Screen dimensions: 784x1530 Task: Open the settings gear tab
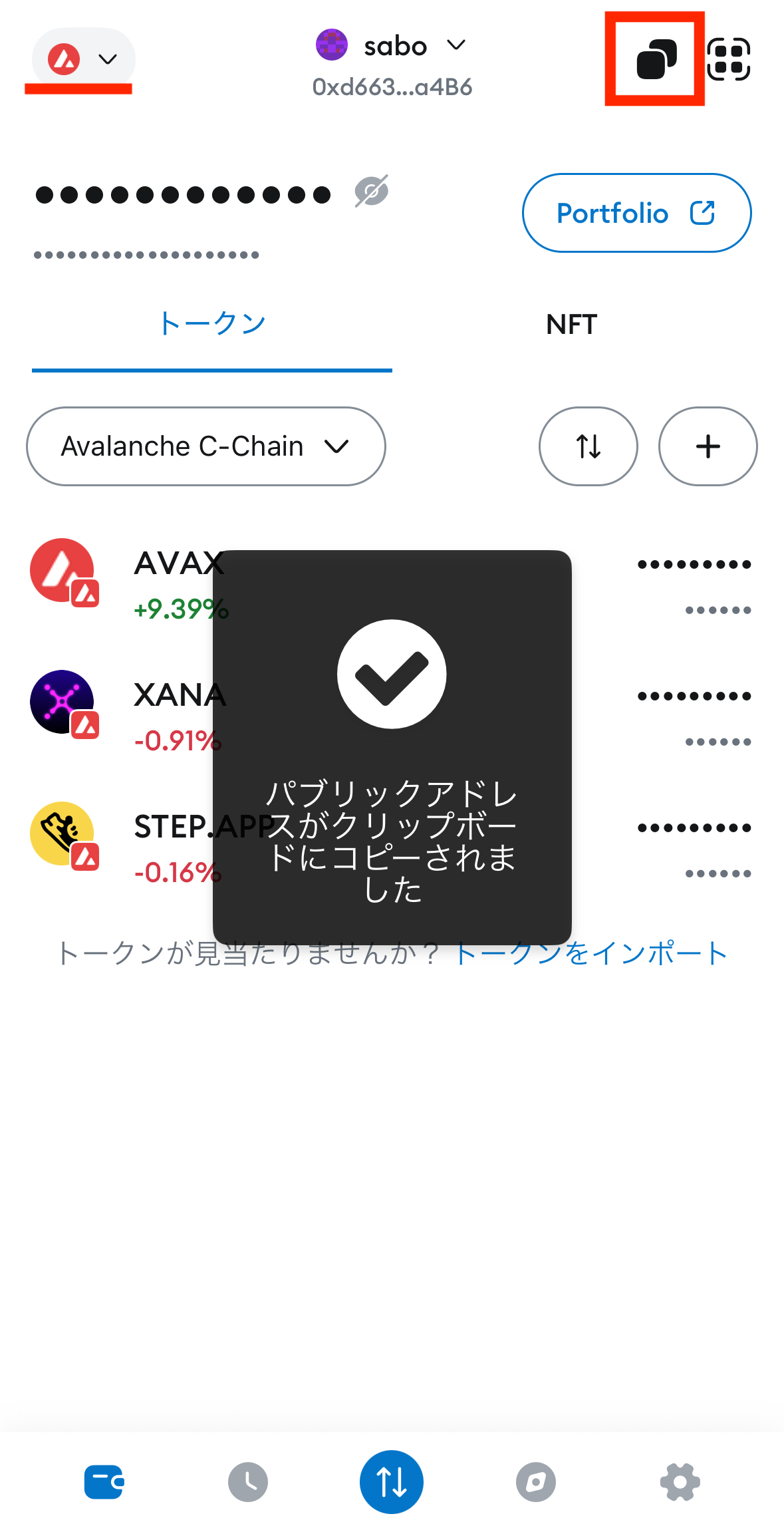coord(680,1482)
